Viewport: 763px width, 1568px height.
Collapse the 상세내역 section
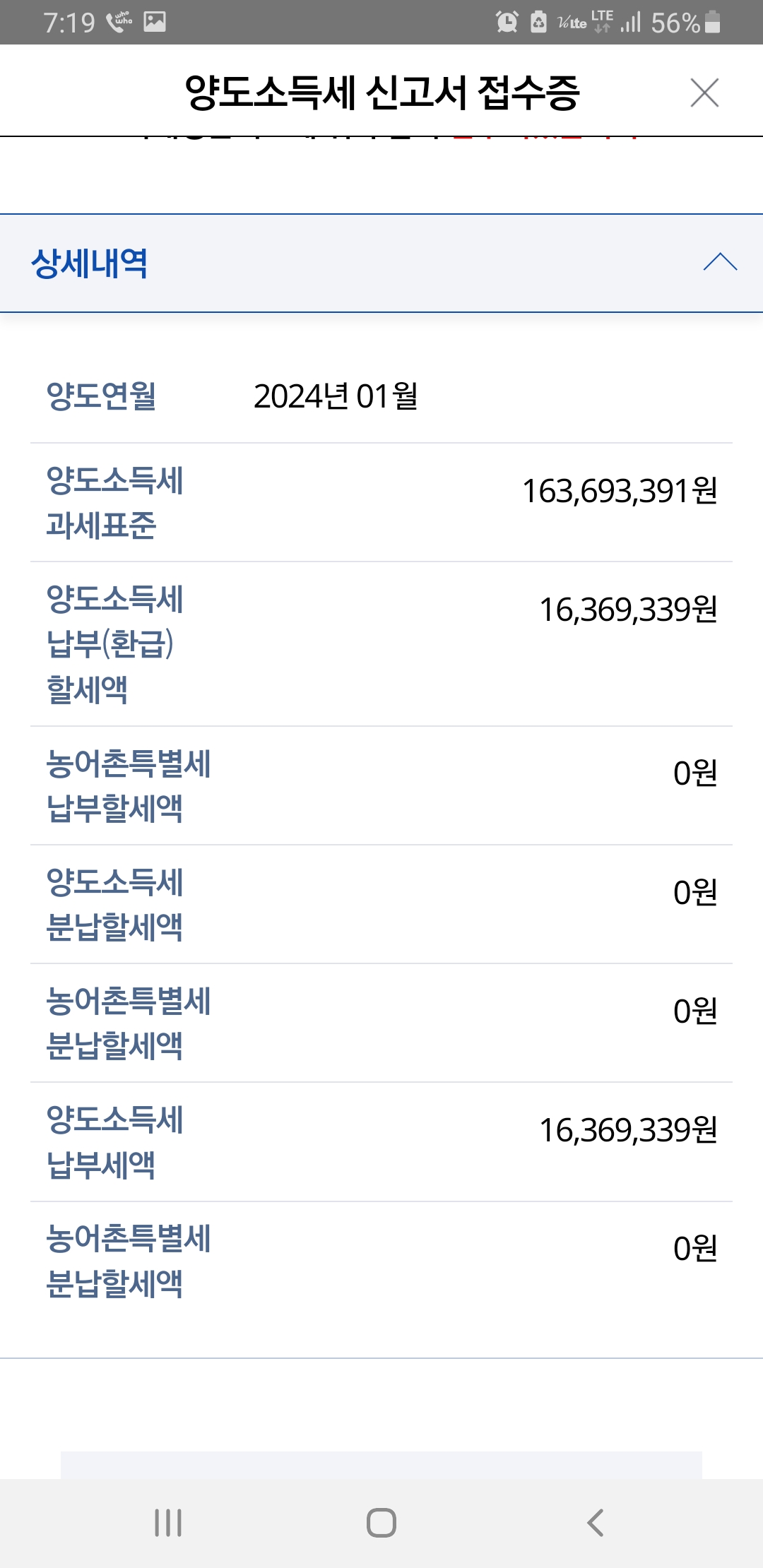coord(719,262)
